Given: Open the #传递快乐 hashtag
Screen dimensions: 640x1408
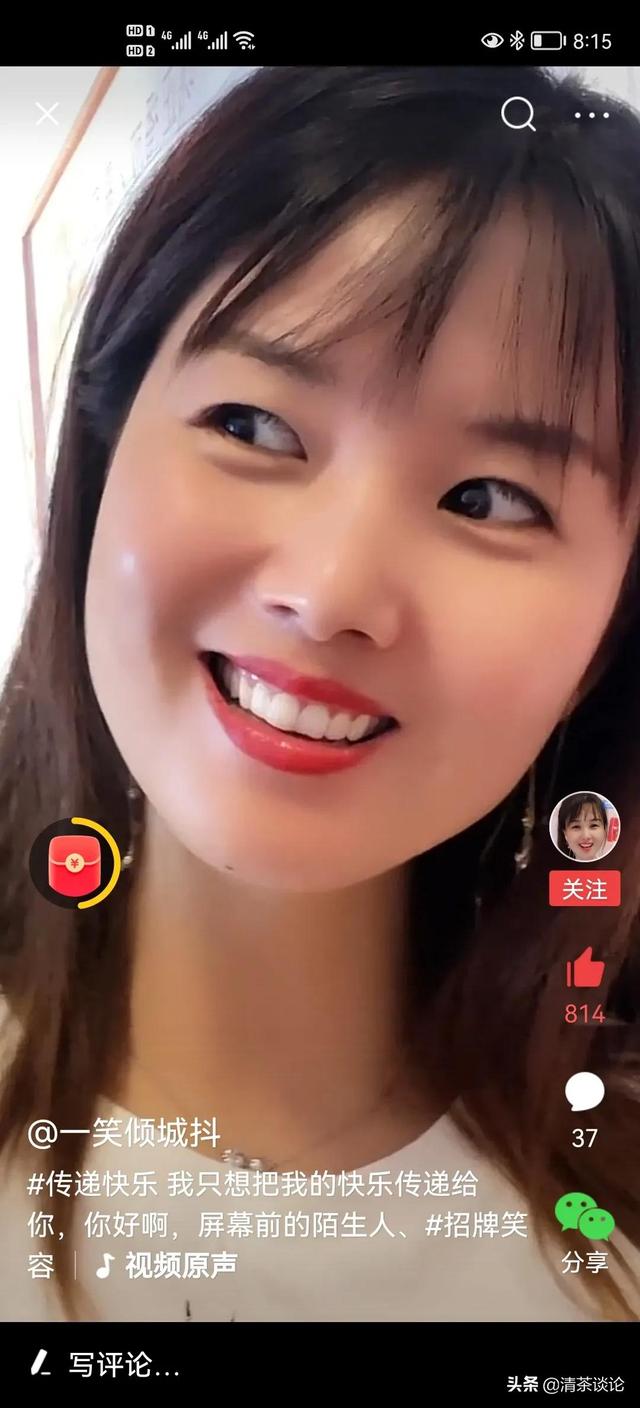Looking at the screenshot, I should coord(92,1185).
